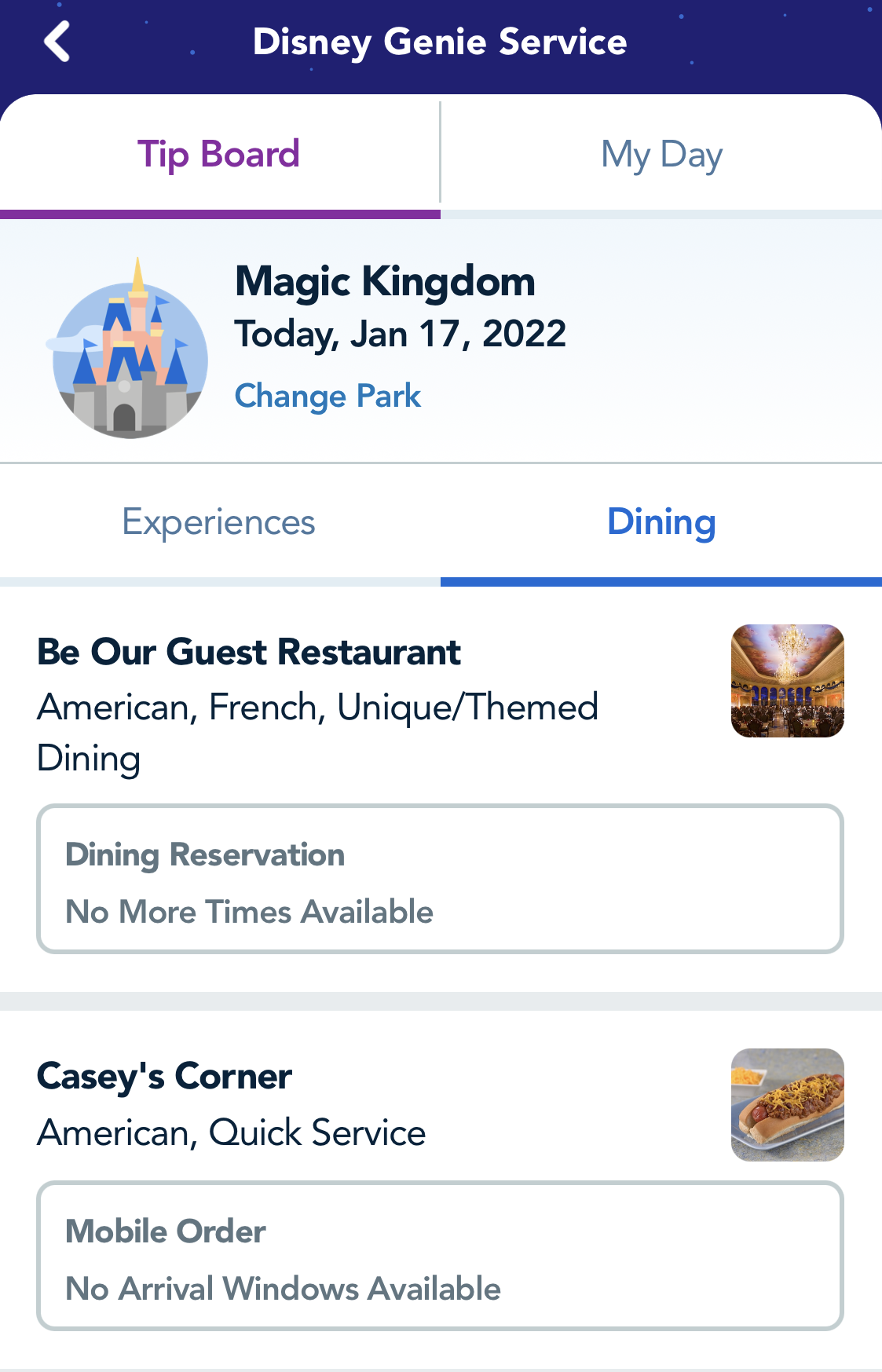Tap the Dining Reservation box

(x=440, y=879)
